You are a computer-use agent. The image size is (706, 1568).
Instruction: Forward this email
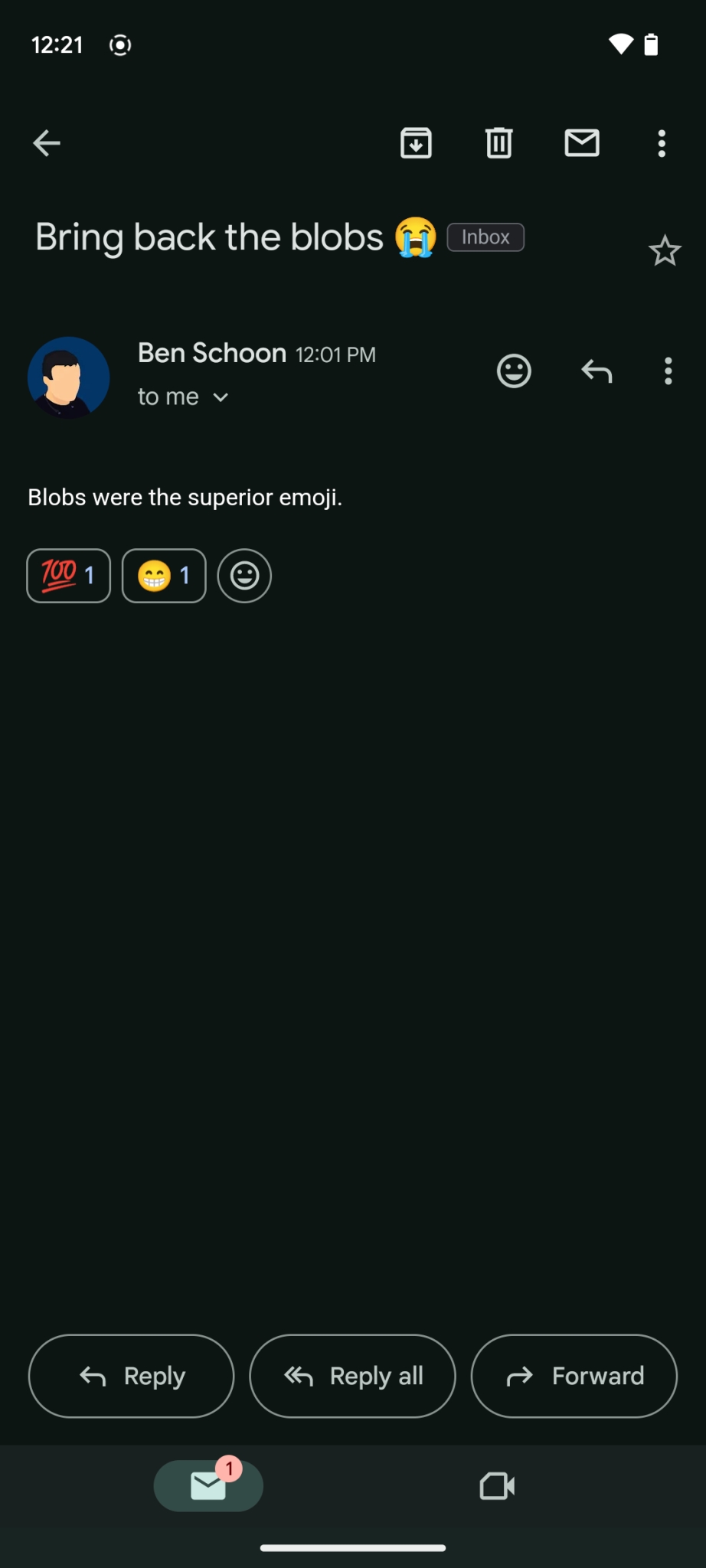click(x=574, y=1376)
